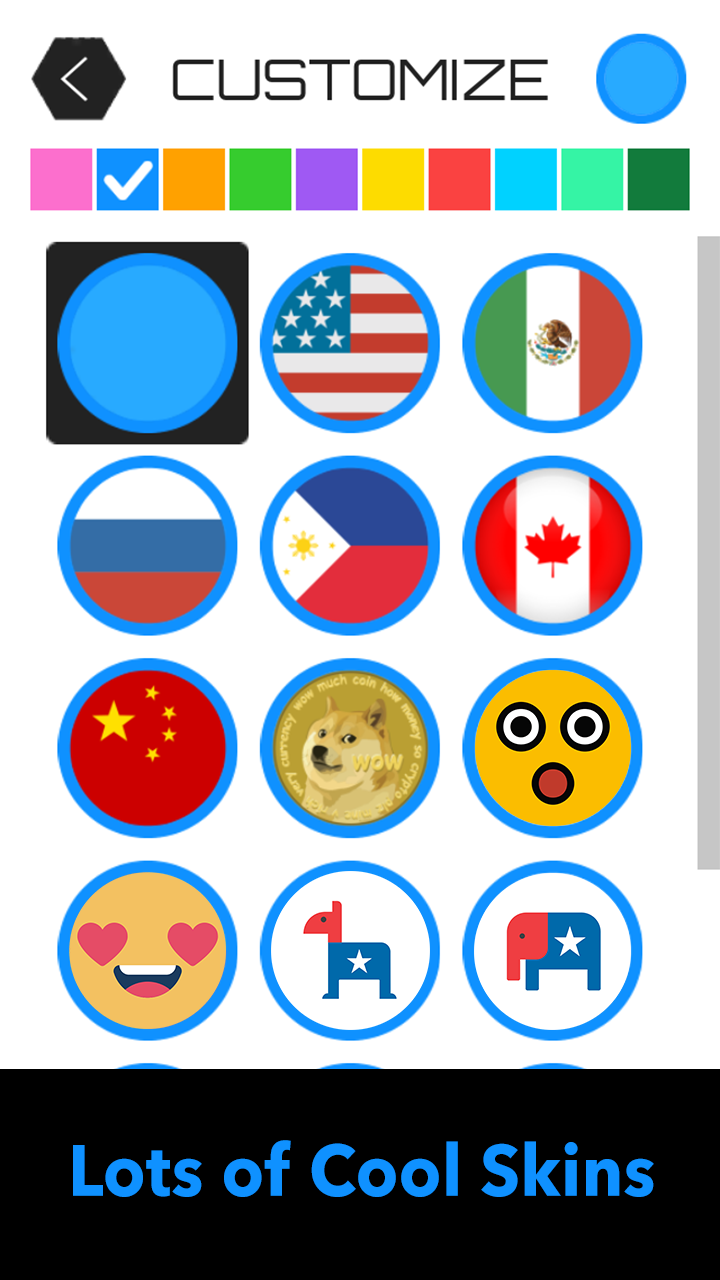Pick the Canada flag skin
This screenshot has height=1280, width=720.
(552, 546)
